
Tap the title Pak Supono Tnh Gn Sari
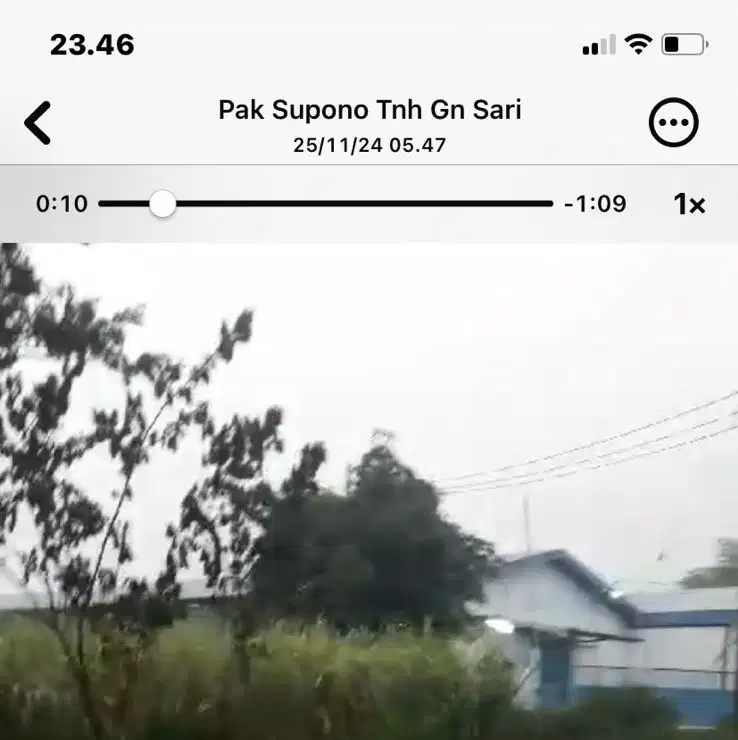point(369,110)
